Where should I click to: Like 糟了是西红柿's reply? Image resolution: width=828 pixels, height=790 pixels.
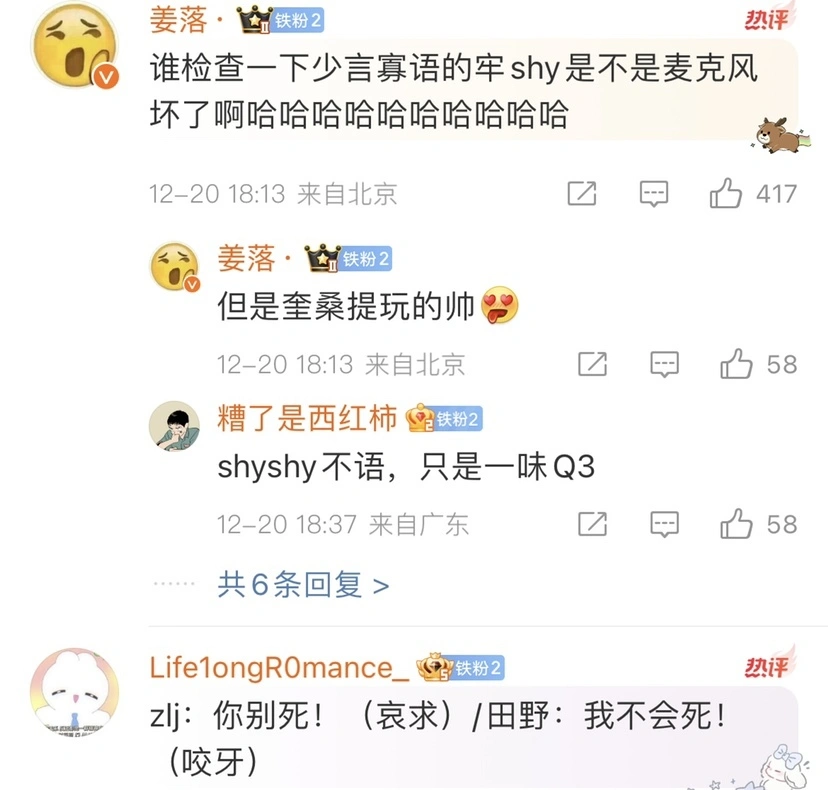[737, 523]
